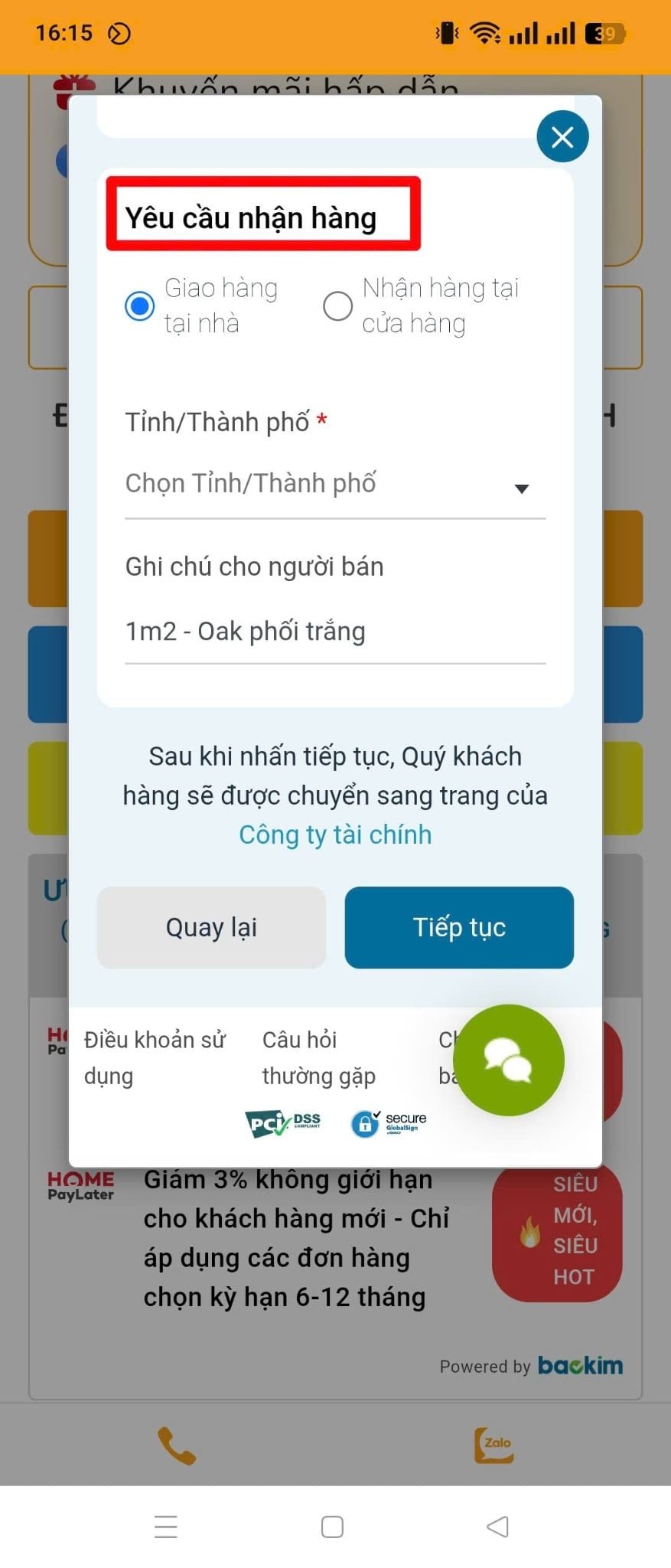Open Câu hỏi thường gặp

pyautogui.click(x=318, y=1057)
